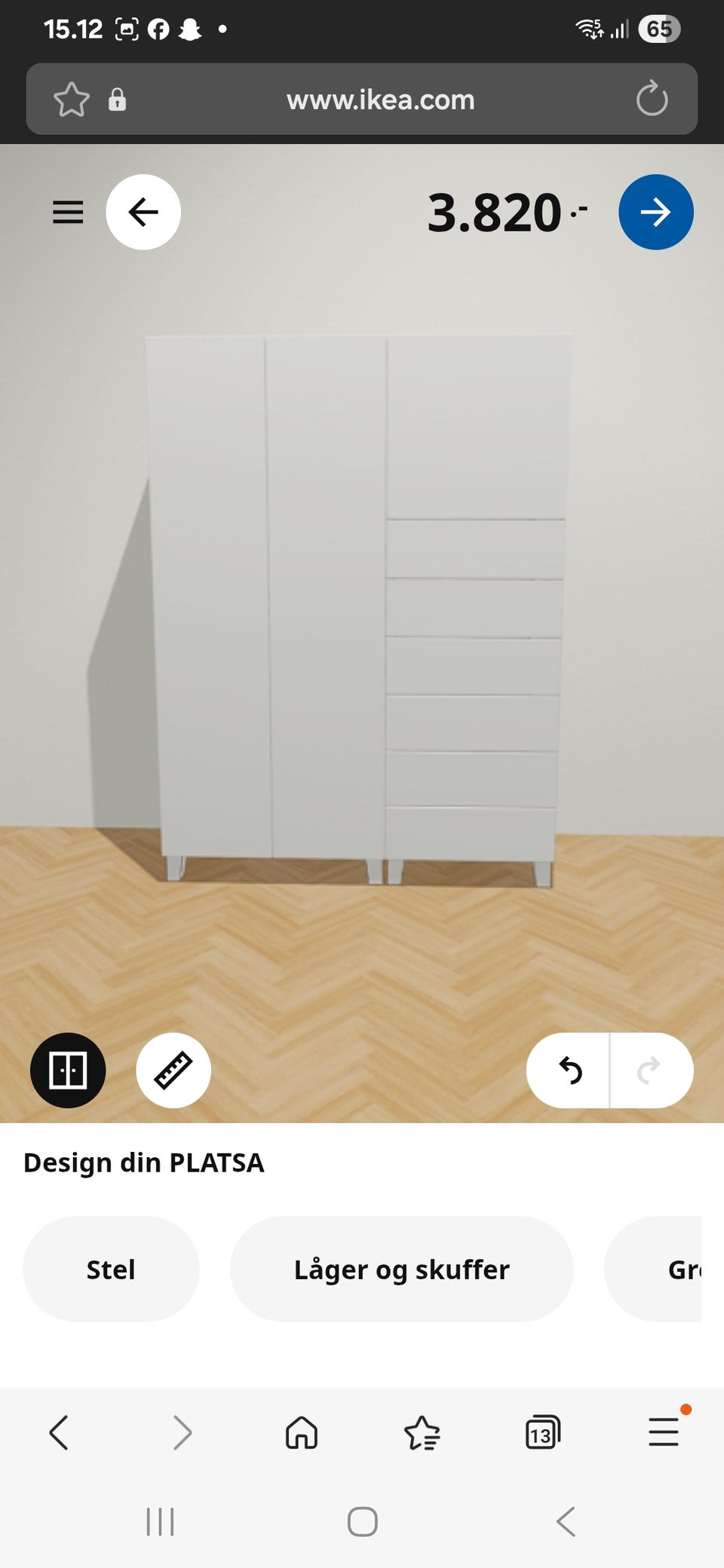
Task: Select the wardrobe doors view icon
Action: (67, 1070)
